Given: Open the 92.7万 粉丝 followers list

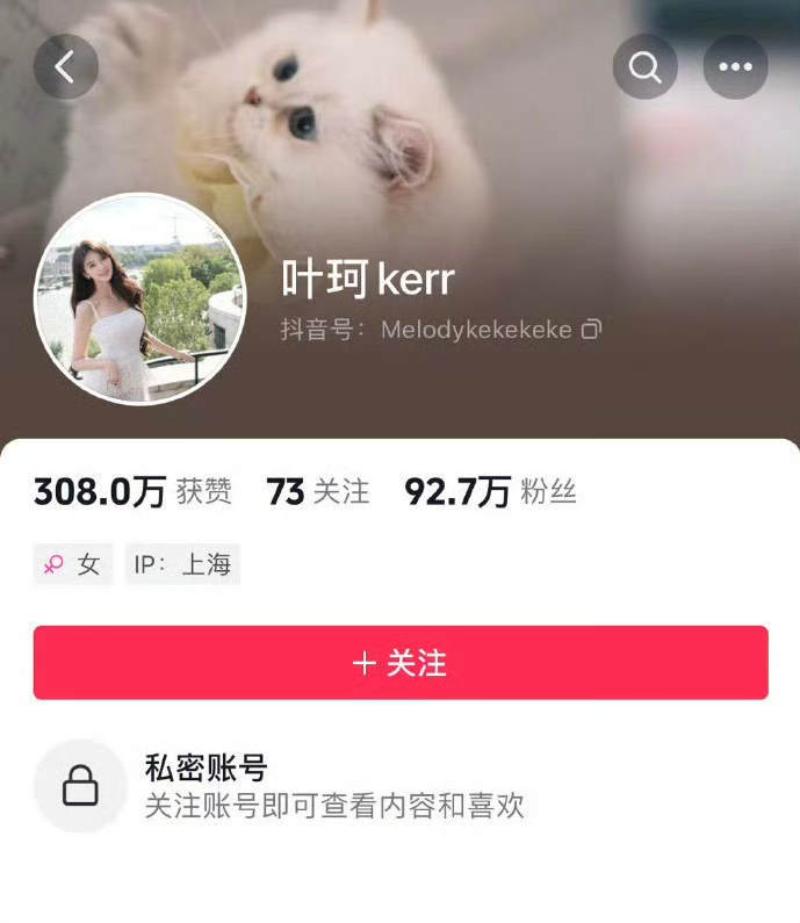Looking at the screenshot, I should [x=490, y=492].
